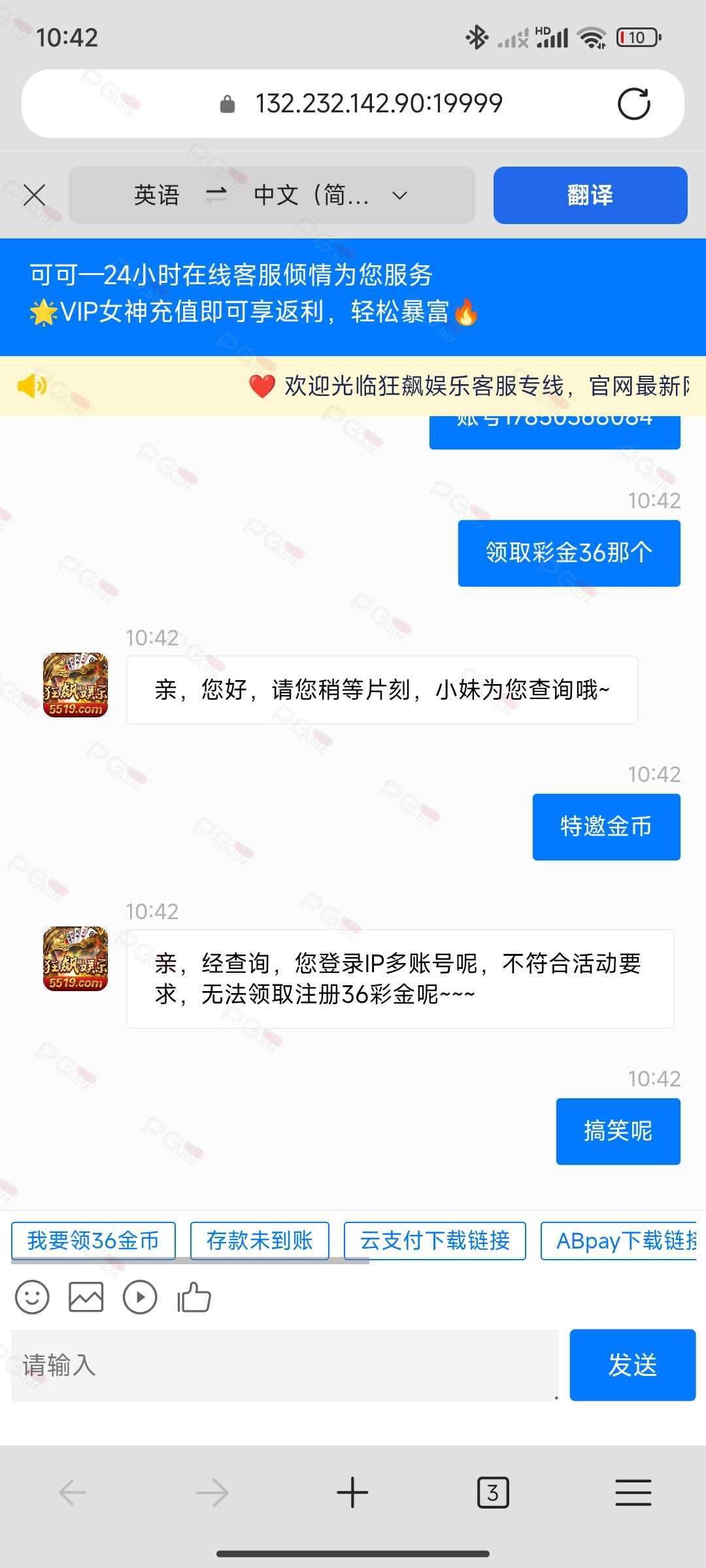This screenshot has height=1568, width=706.
Task: Focus the 请输入 message field
Action: 285,1365
